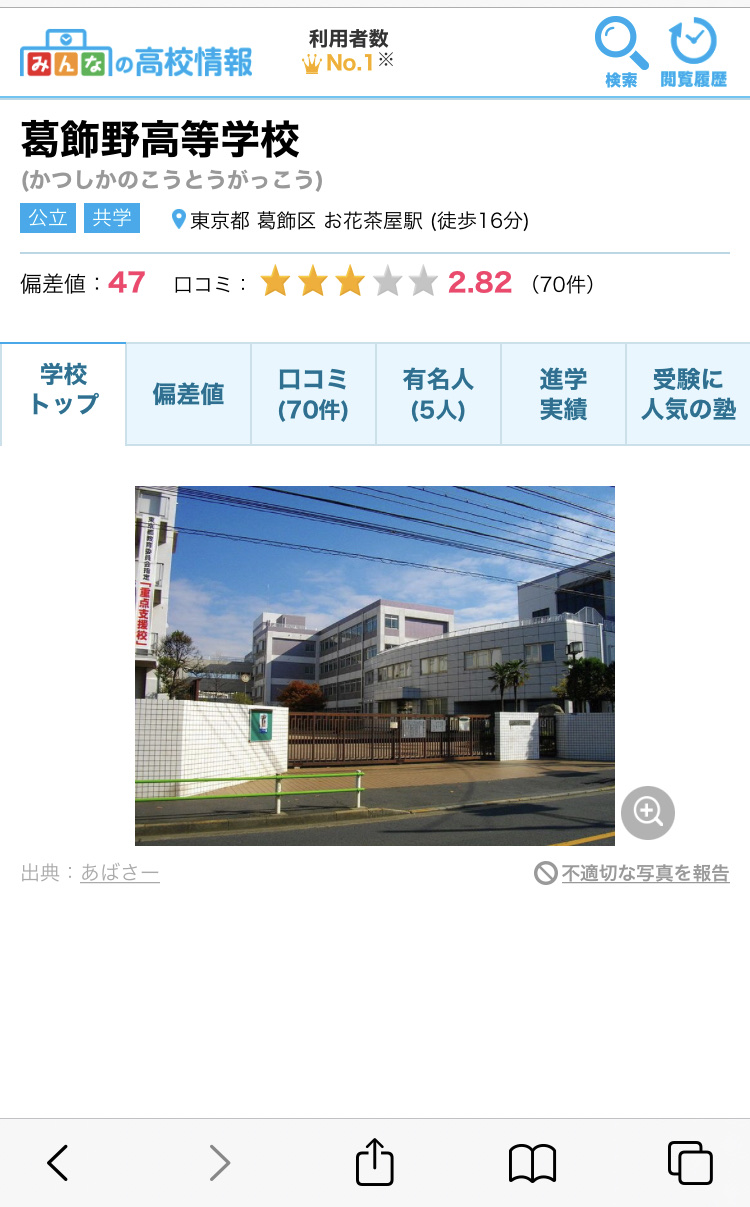Open the 受験に人気の塾 tab
The width and height of the screenshot is (750, 1207).
click(x=688, y=394)
